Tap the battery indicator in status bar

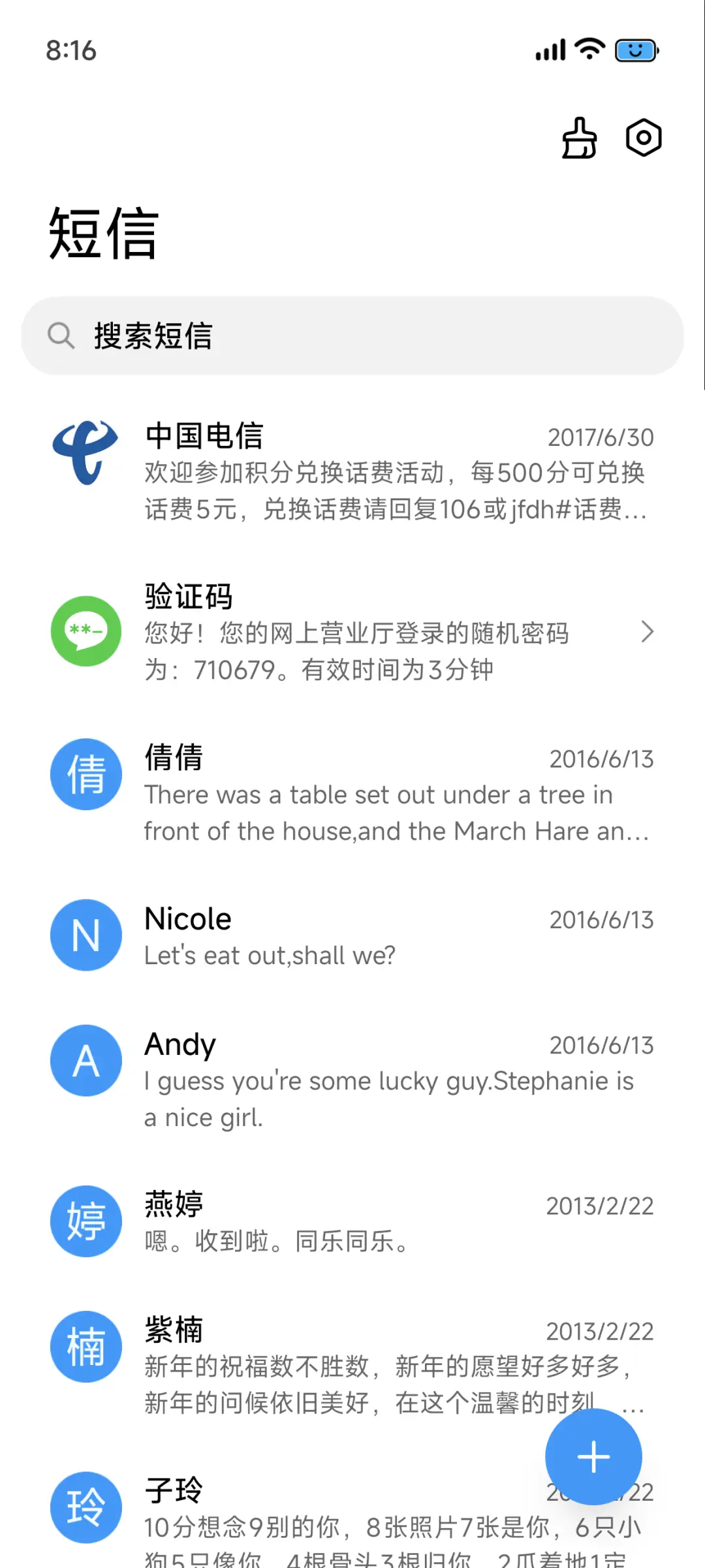coord(634,50)
